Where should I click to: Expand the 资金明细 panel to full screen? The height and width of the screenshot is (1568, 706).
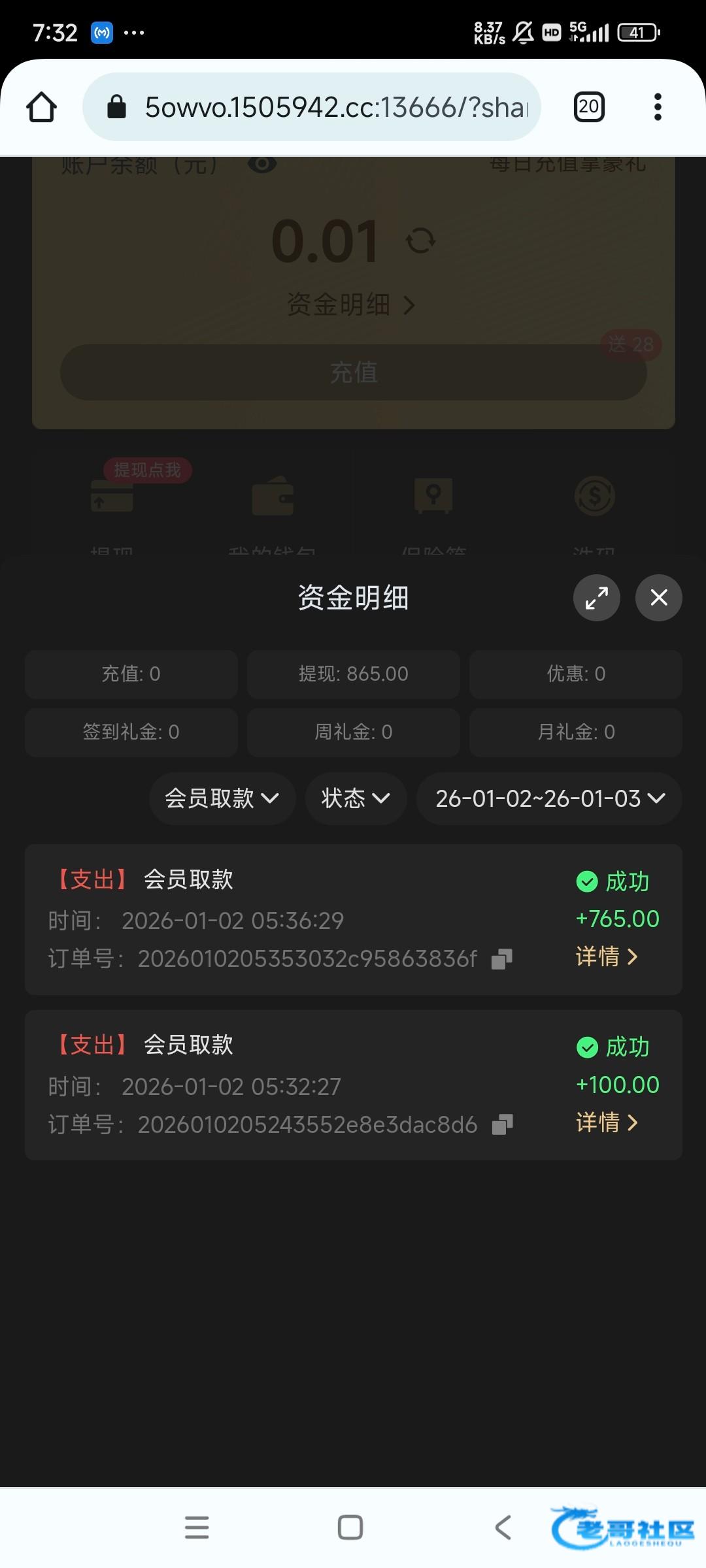596,597
